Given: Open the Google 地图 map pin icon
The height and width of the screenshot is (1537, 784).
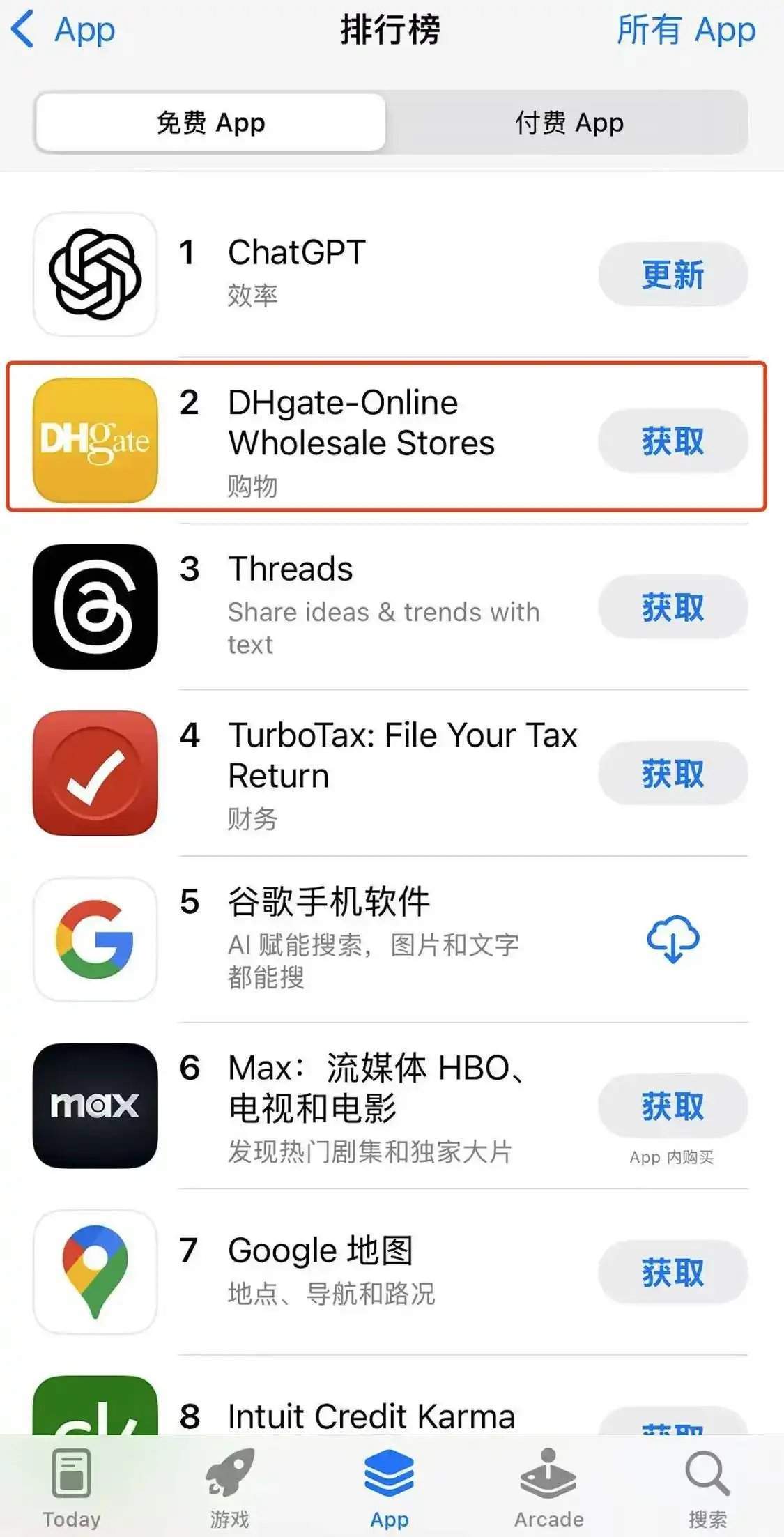Looking at the screenshot, I should pyautogui.click(x=95, y=1272).
